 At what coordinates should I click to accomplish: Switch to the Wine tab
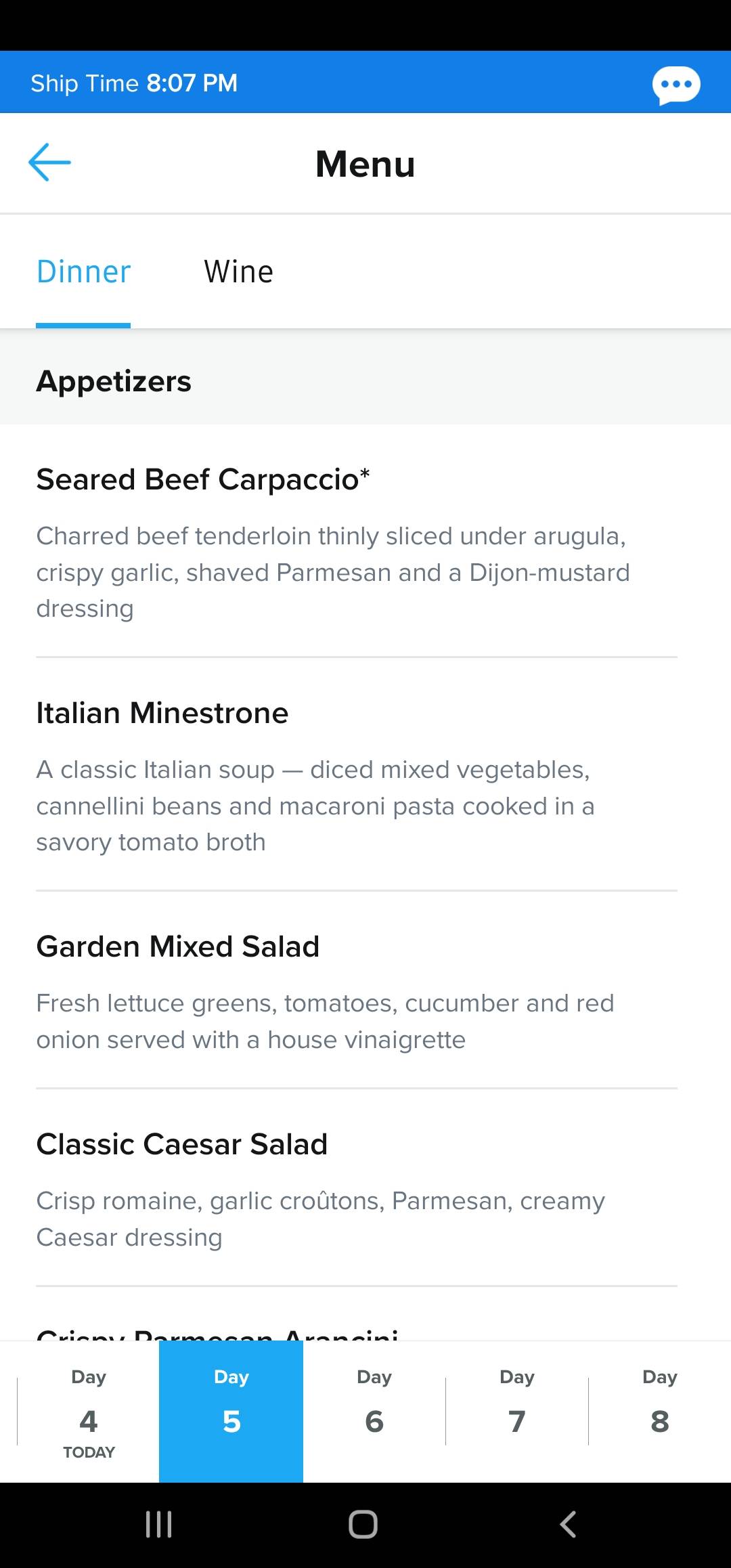pos(239,272)
